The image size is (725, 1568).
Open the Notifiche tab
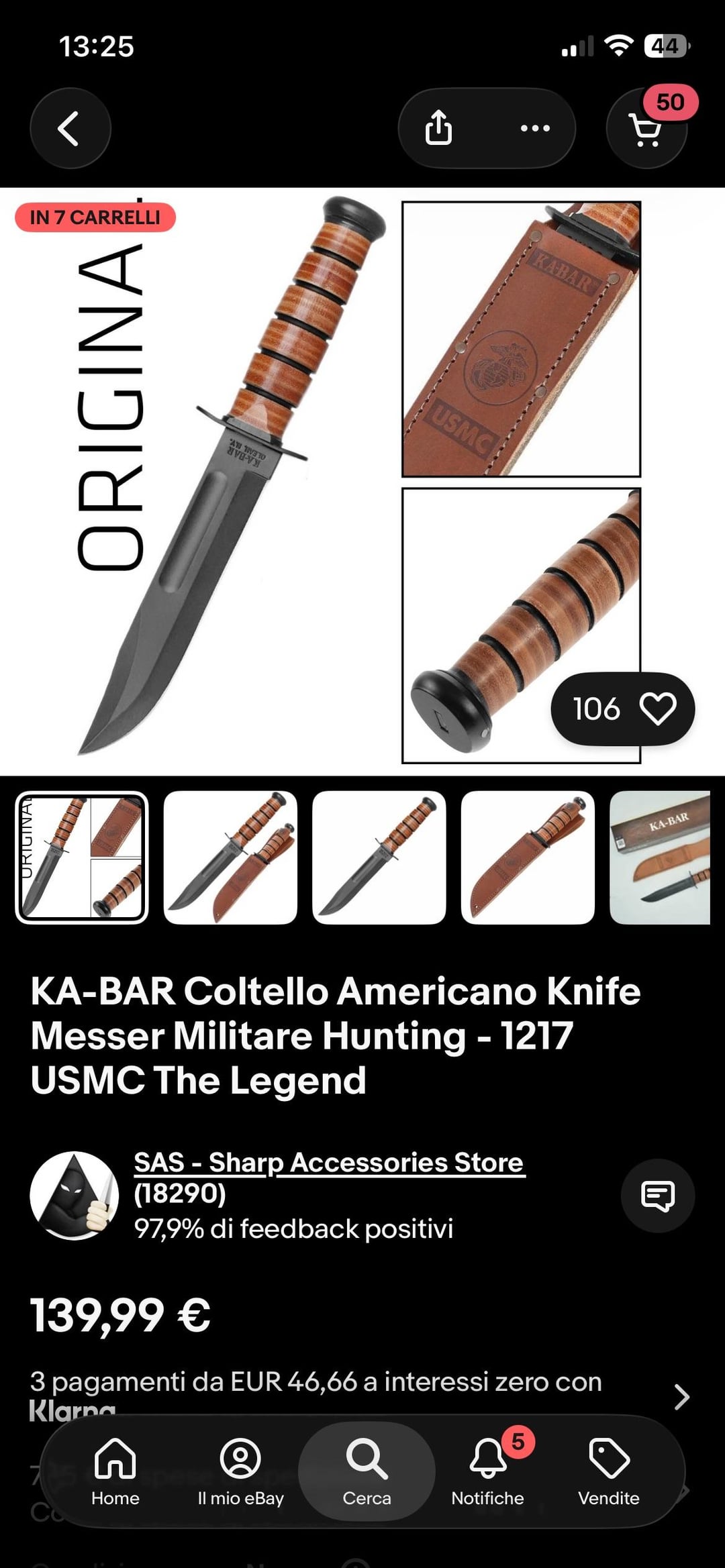coord(487,1471)
